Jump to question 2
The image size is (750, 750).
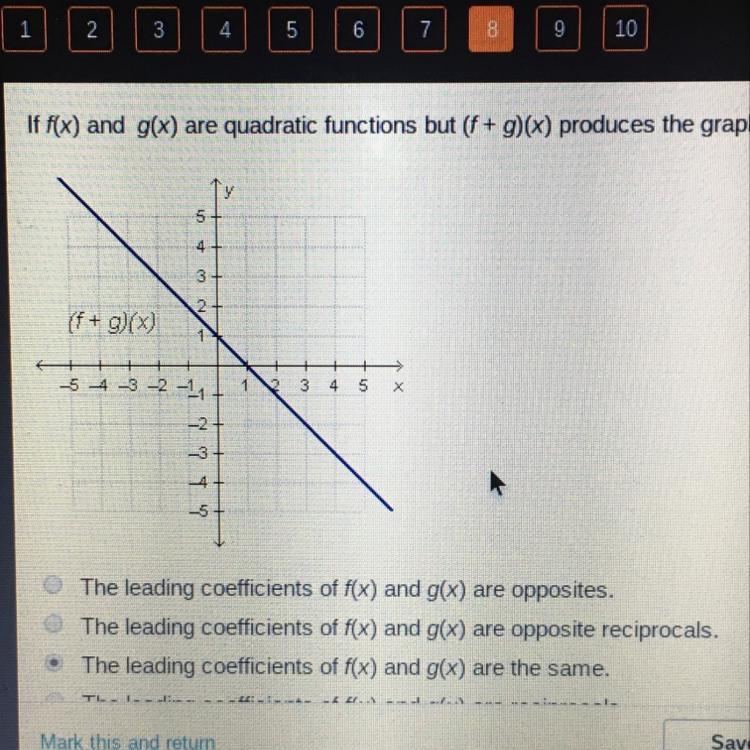91,30
